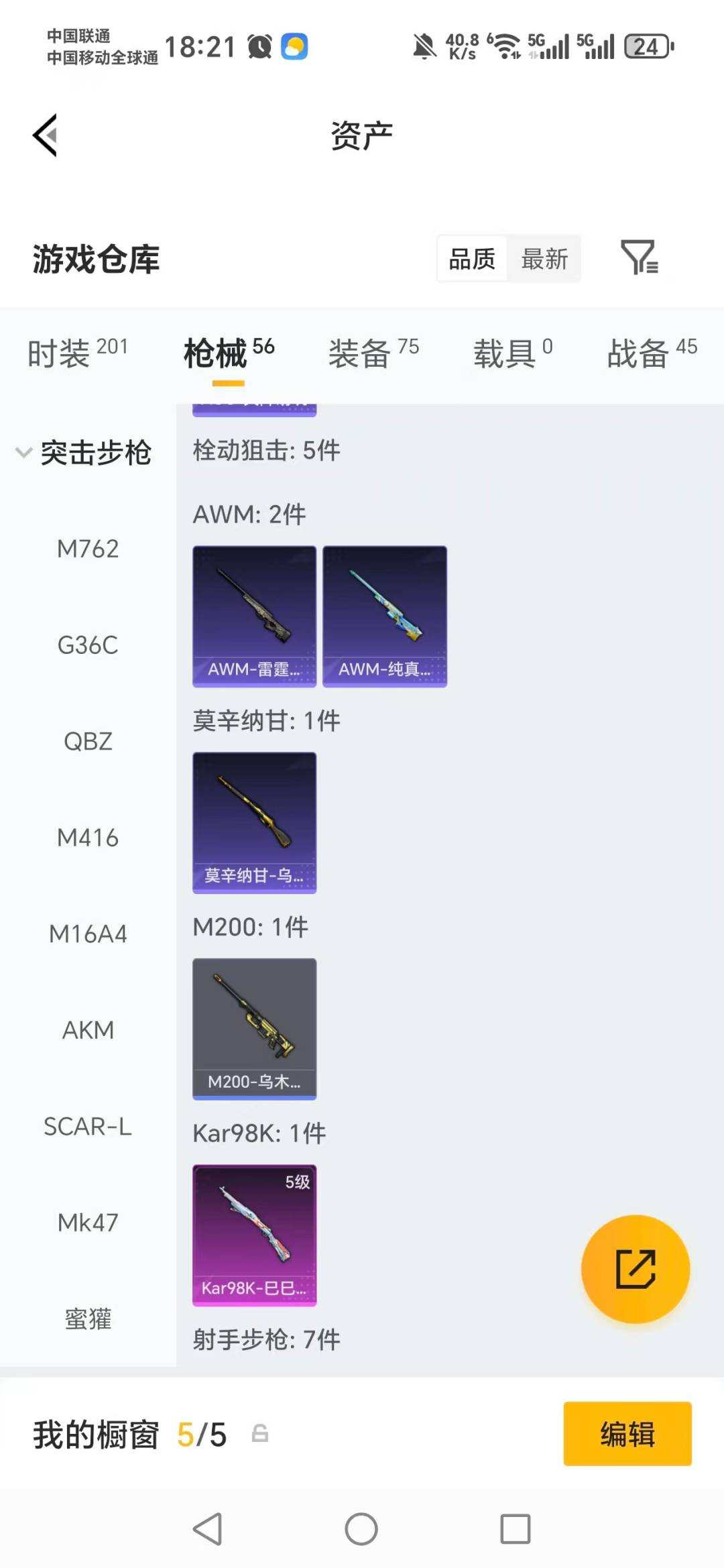Screen dimensions: 724x1568
Task: Tap the 编辑 button
Action: point(627,1433)
